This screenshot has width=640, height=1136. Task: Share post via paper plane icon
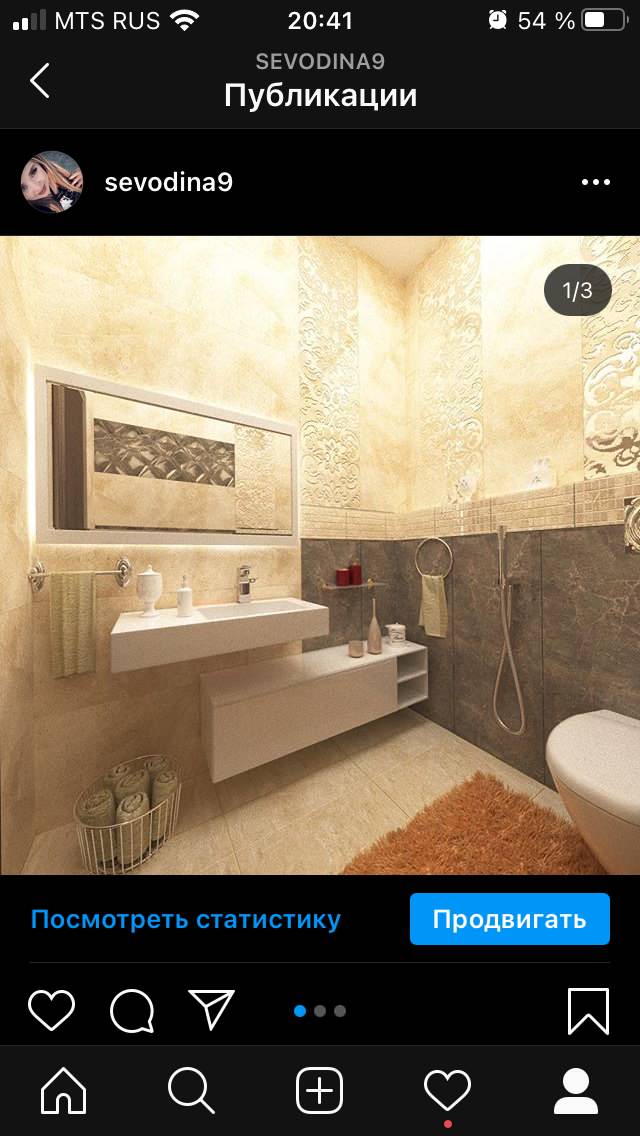[x=211, y=1010]
